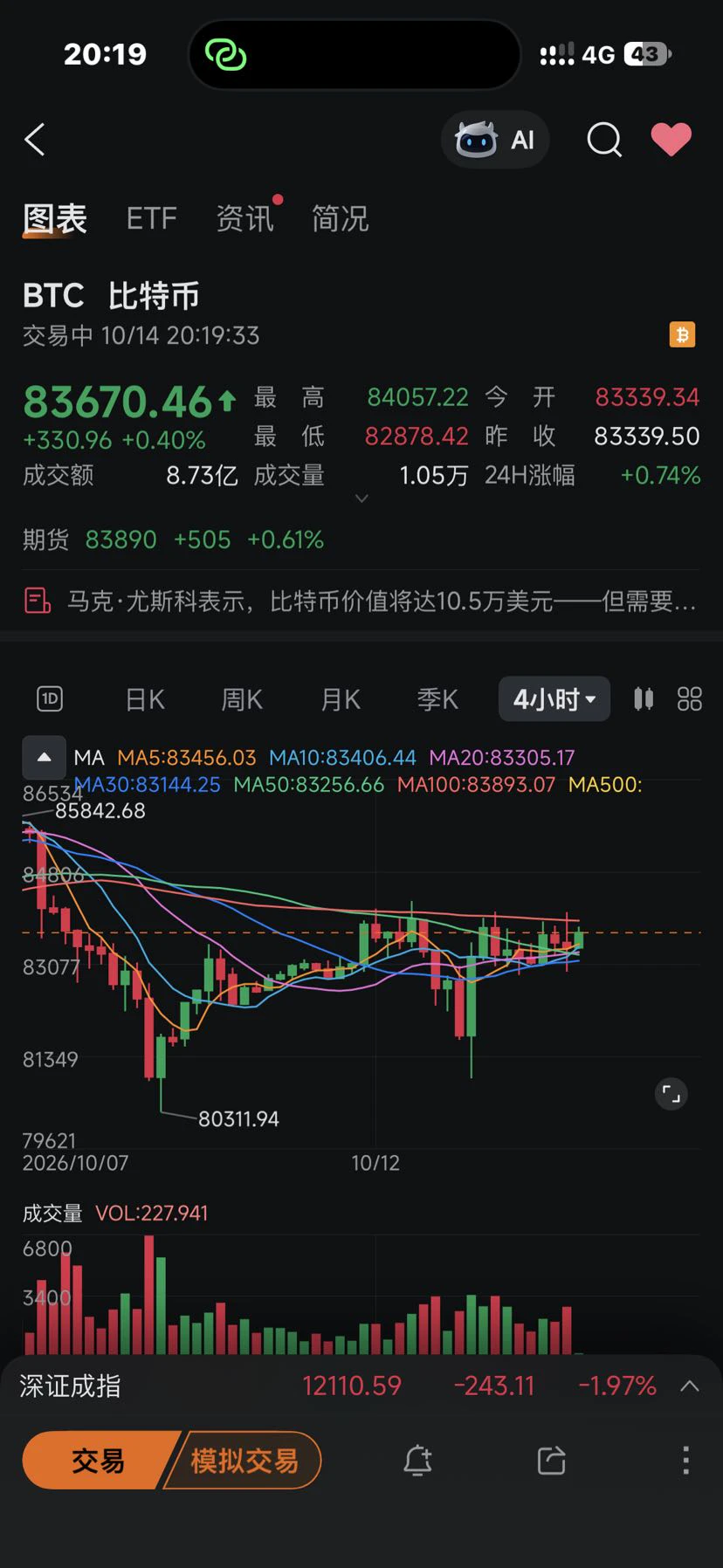This screenshot has width=723, height=1568.
Task: Select the 周K chart period
Action: pyautogui.click(x=242, y=699)
